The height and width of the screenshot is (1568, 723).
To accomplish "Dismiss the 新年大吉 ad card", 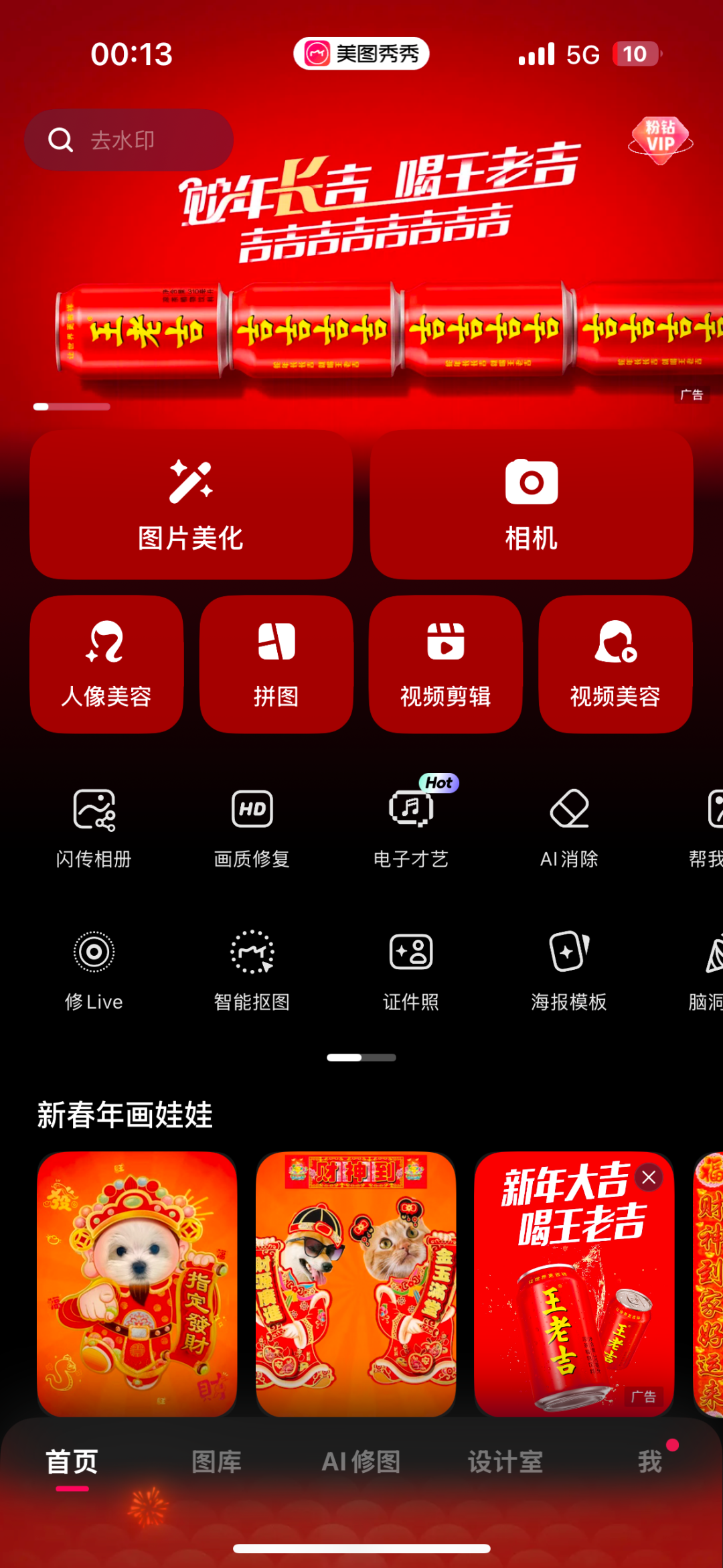I will point(648,1178).
